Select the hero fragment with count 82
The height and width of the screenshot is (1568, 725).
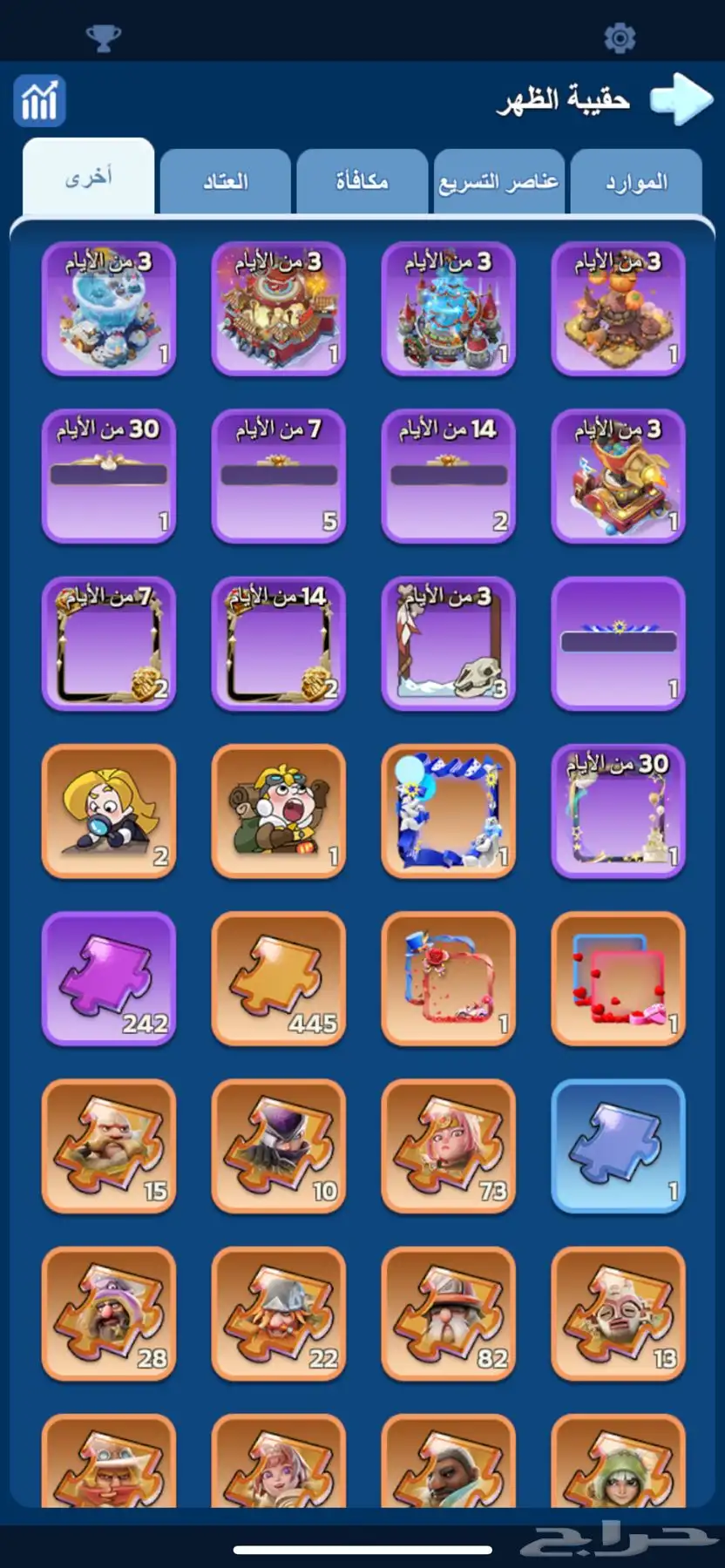pyautogui.click(x=449, y=1313)
